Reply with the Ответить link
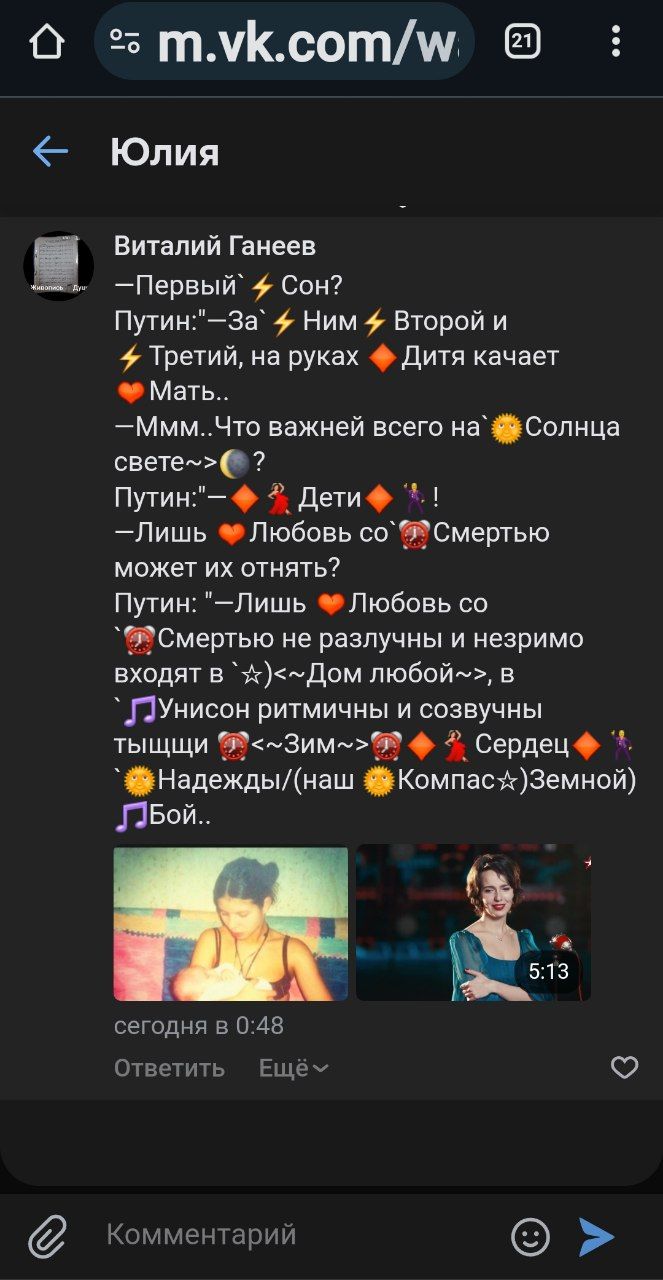This screenshot has width=663, height=1280. 169,1068
